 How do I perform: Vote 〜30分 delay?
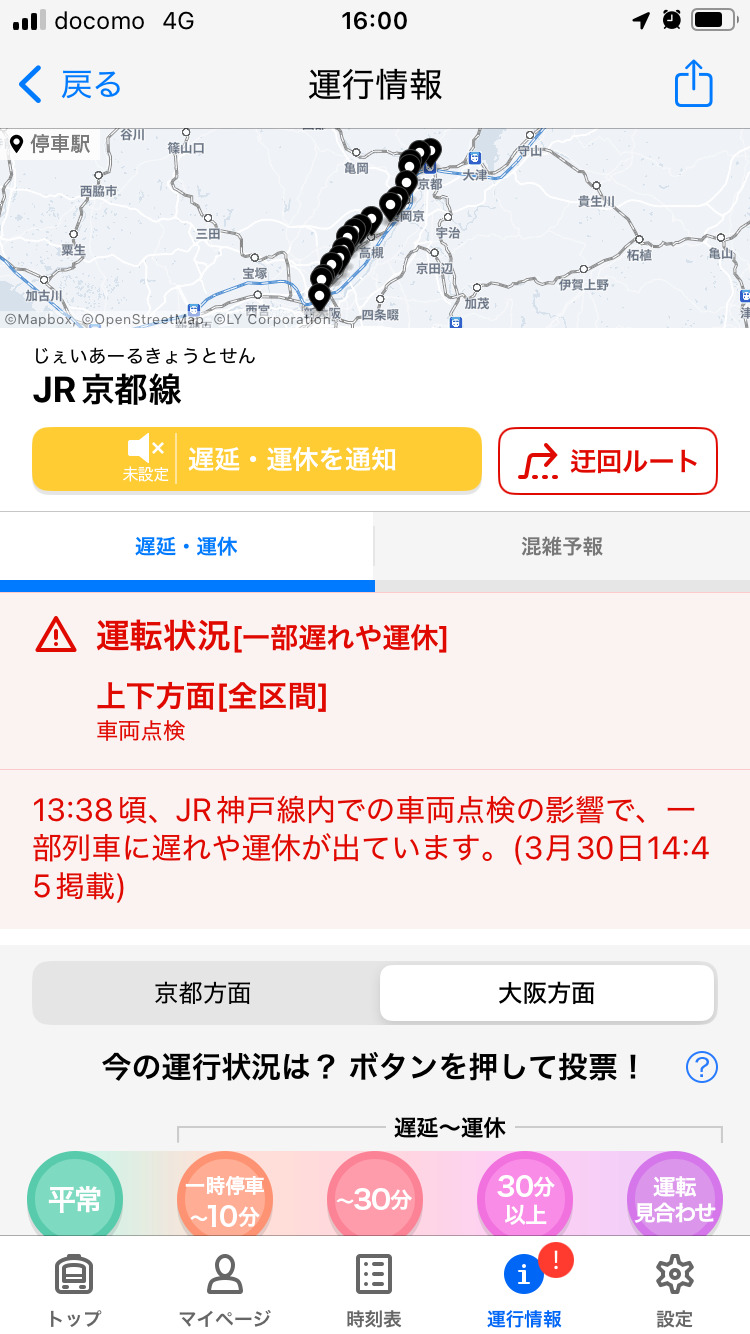[375, 1198]
